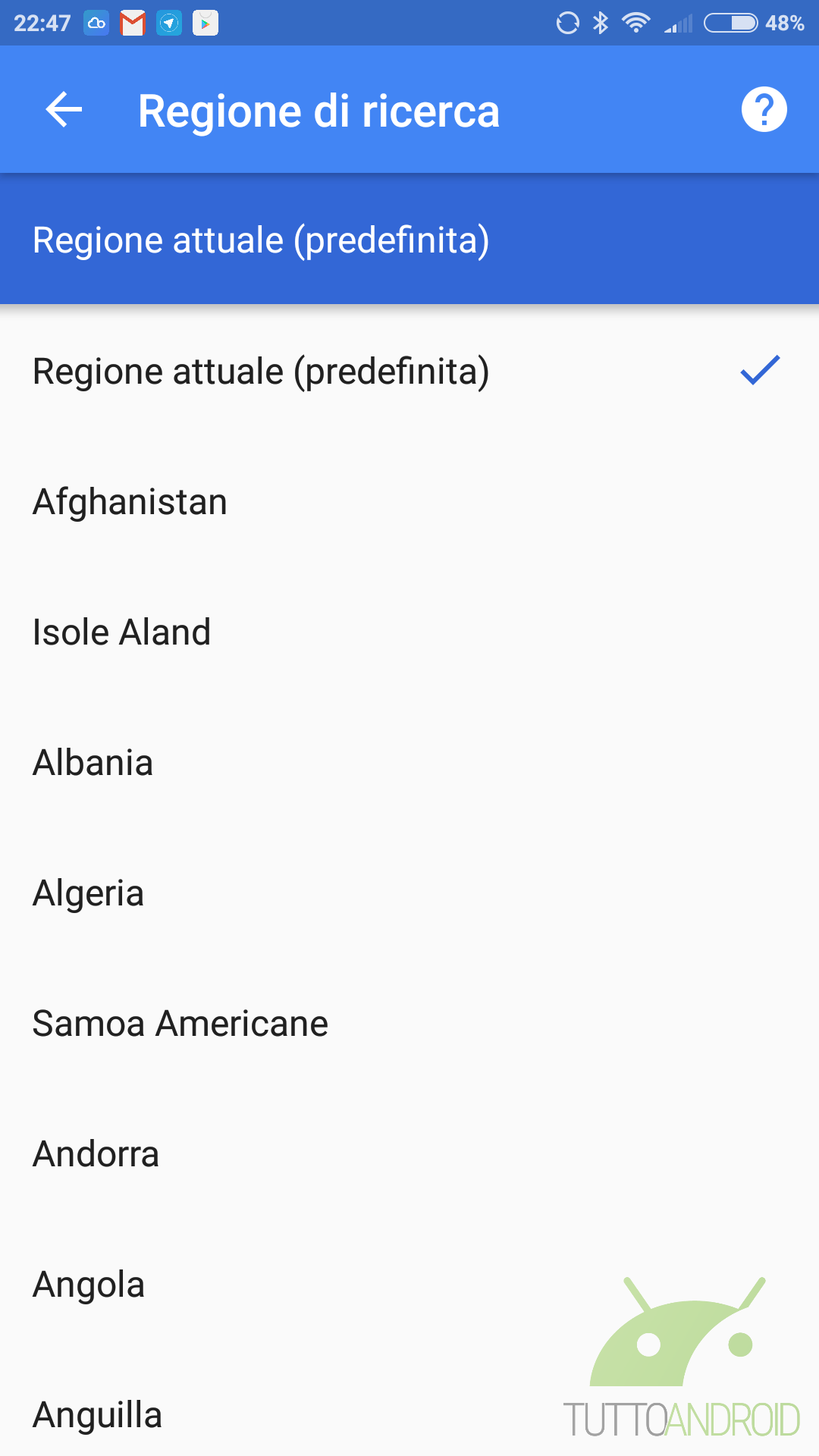Pick Albania as the region
Screen dimensions: 819x1456
click(409, 763)
